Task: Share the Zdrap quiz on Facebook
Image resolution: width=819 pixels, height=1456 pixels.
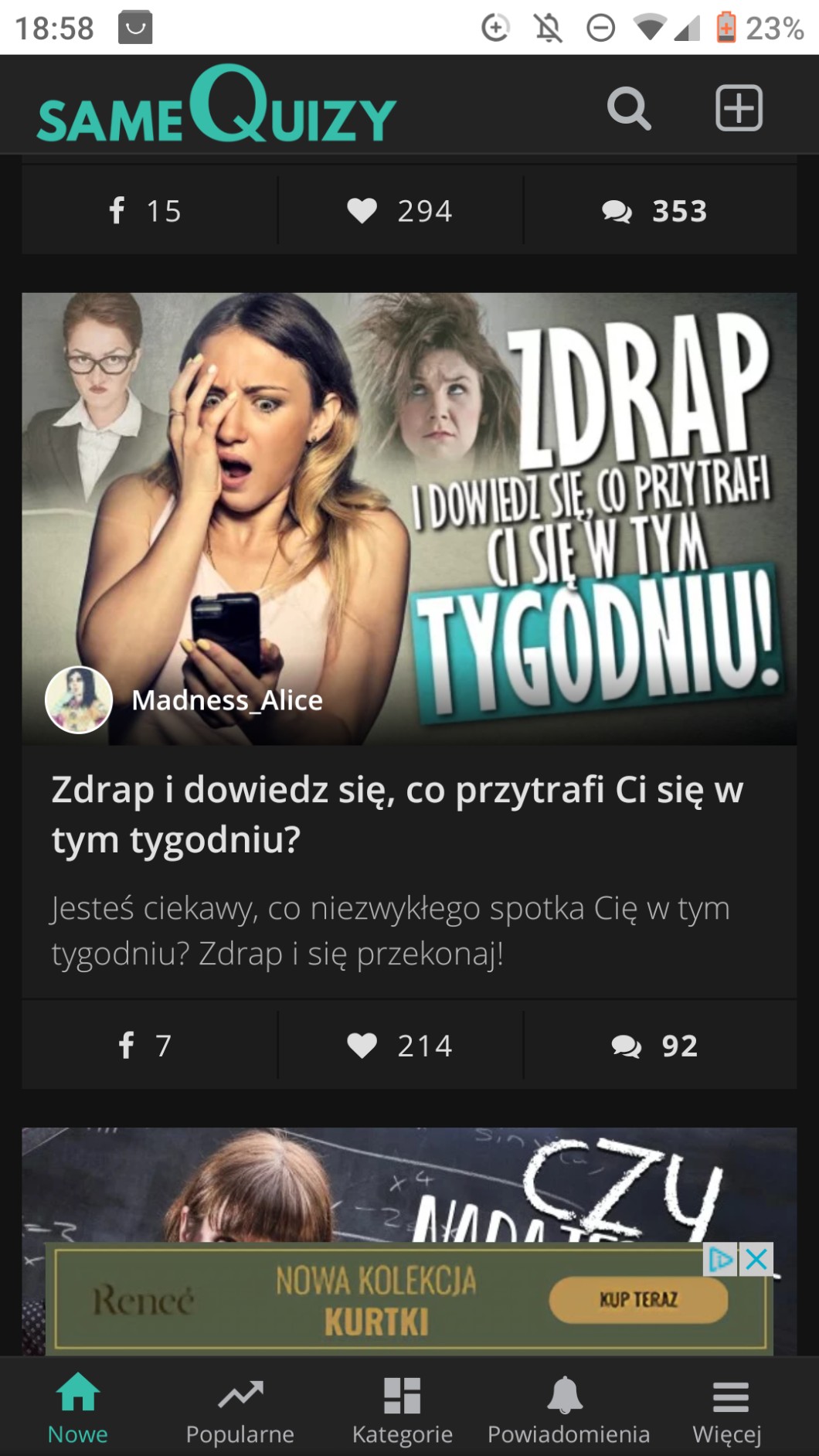Action: pos(145,1046)
